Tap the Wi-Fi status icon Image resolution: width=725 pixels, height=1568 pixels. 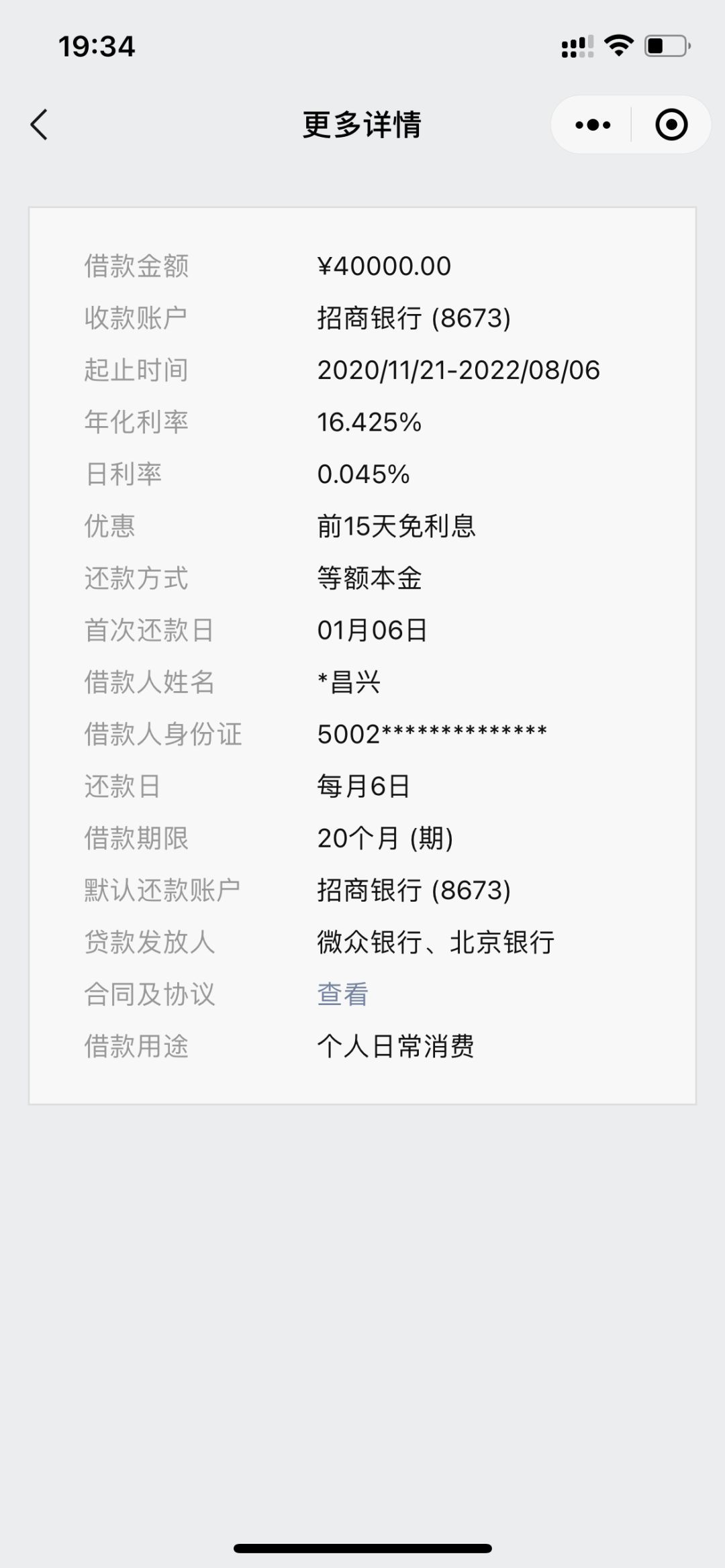pyautogui.click(x=618, y=44)
